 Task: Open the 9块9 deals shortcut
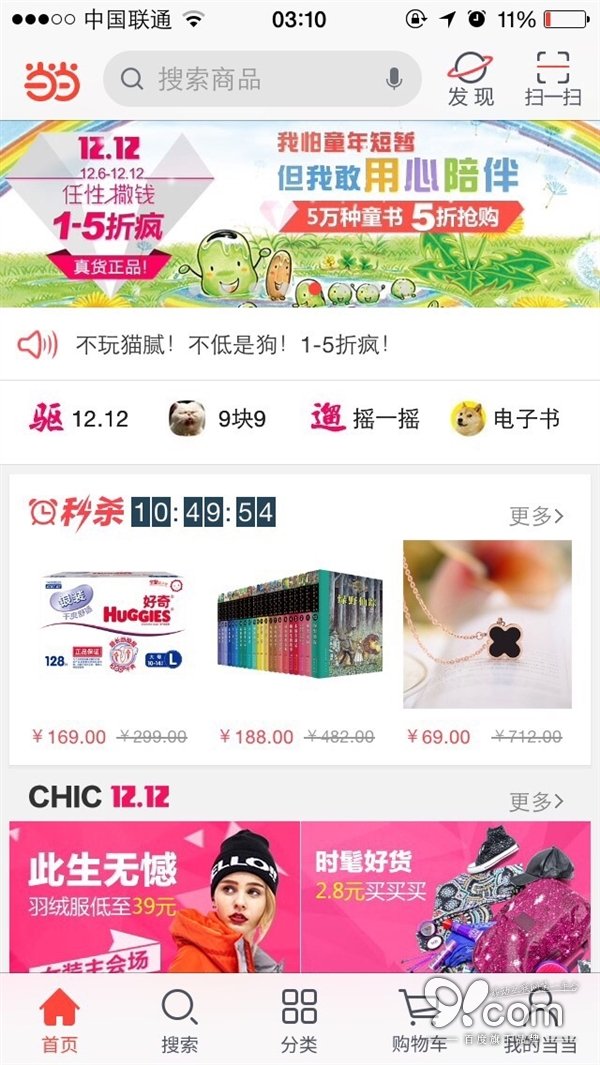[218, 419]
